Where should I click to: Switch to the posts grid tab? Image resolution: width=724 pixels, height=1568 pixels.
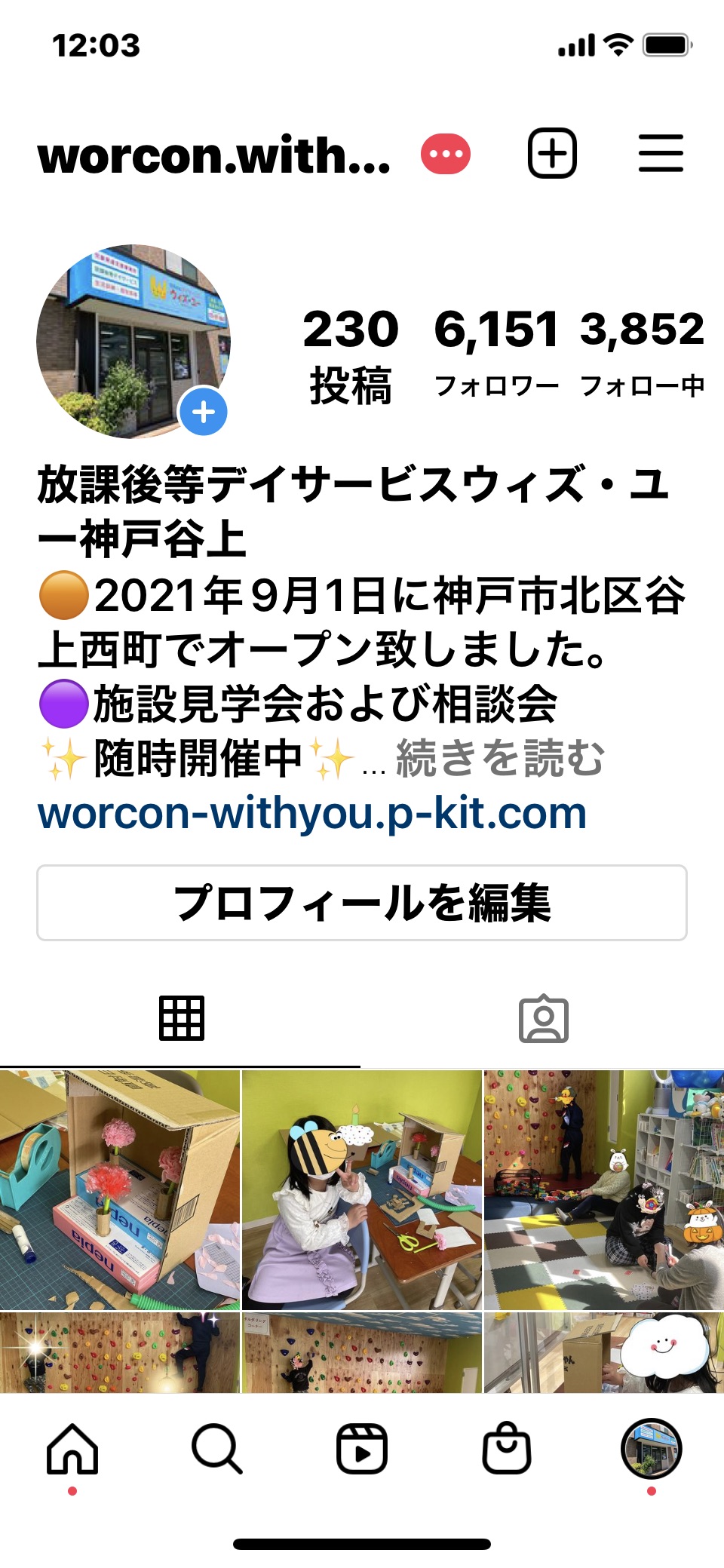181,1018
